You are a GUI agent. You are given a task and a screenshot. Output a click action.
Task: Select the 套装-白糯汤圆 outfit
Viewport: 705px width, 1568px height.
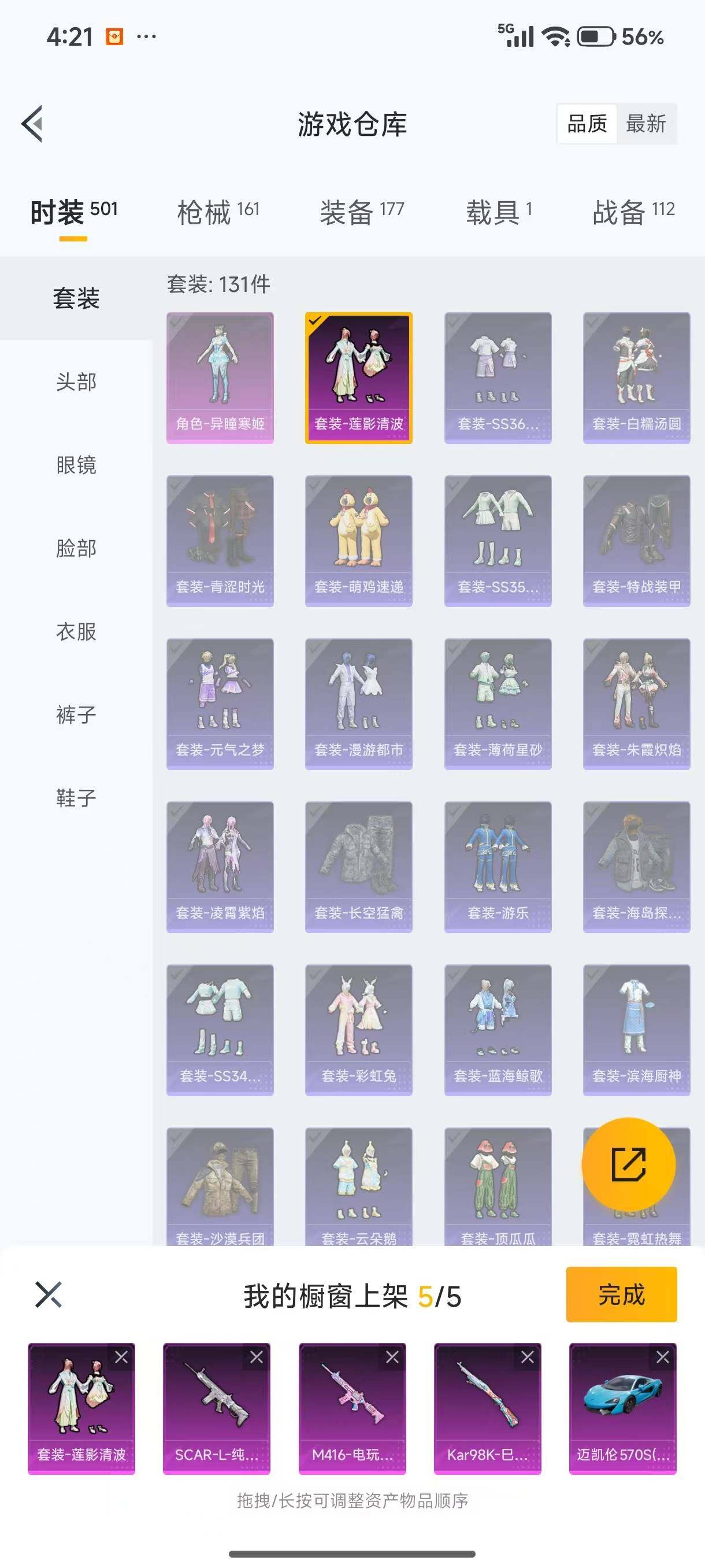click(x=636, y=376)
